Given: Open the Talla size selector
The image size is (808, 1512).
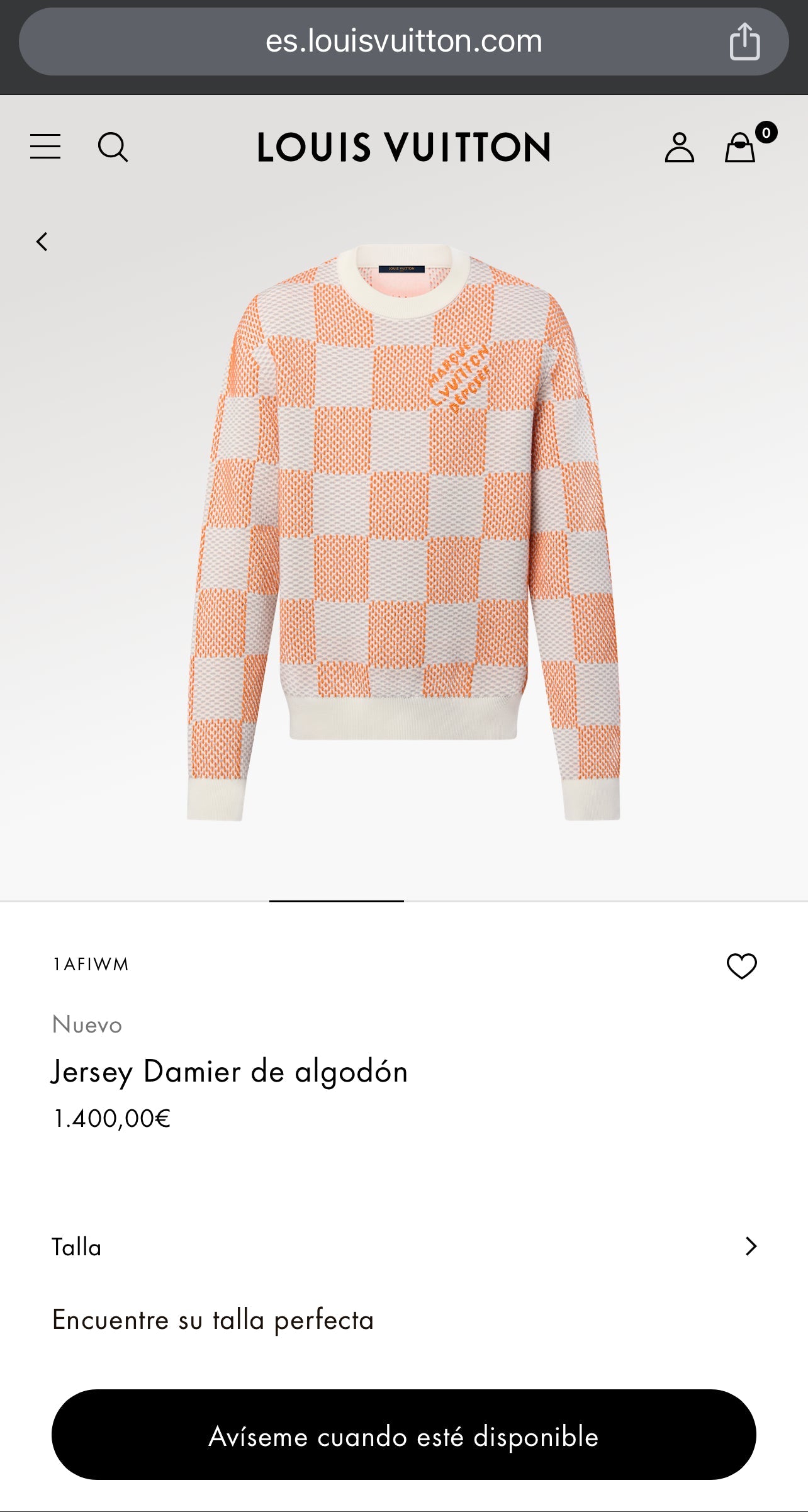Looking at the screenshot, I should pyautogui.click(x=404, y=1246).
